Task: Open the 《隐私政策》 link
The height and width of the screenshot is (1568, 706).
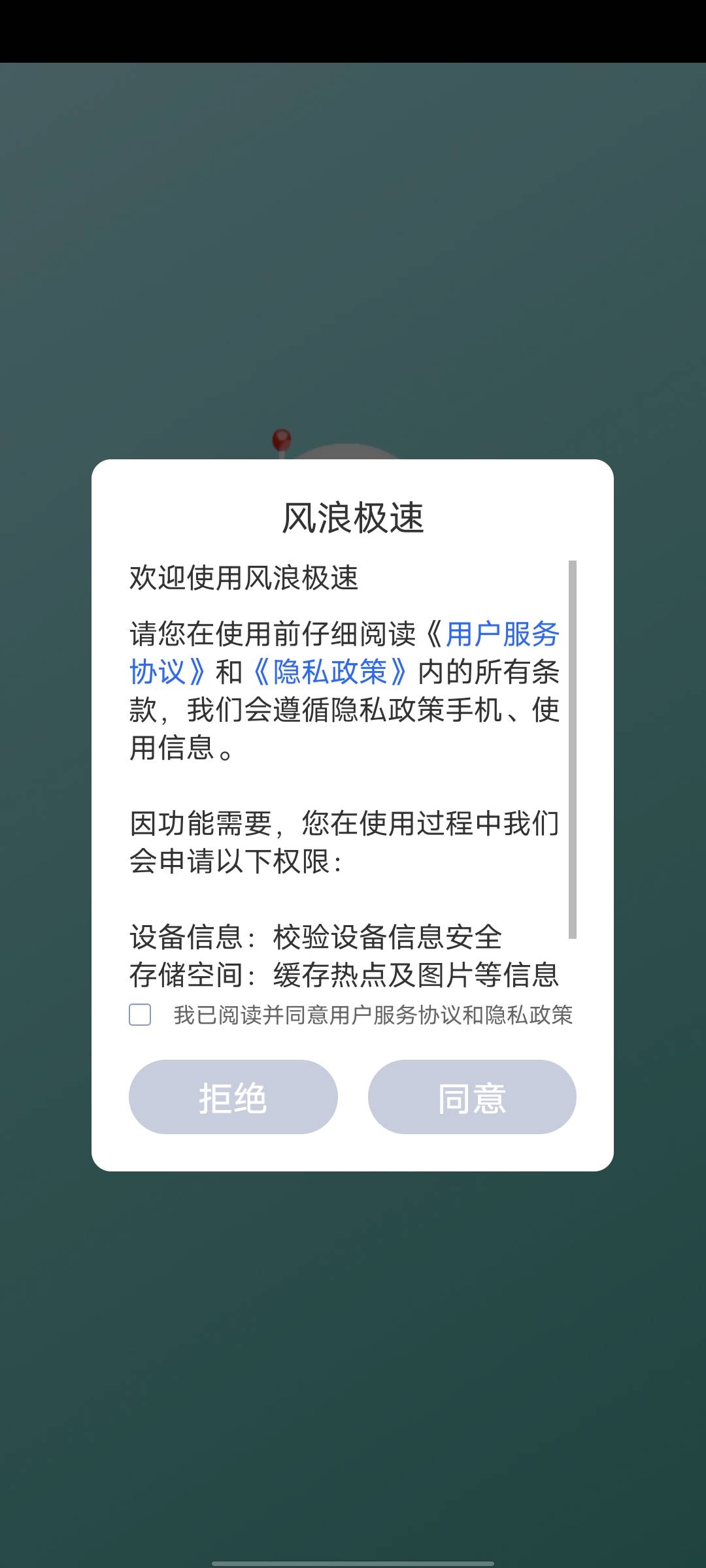Action: click(330, 672)
